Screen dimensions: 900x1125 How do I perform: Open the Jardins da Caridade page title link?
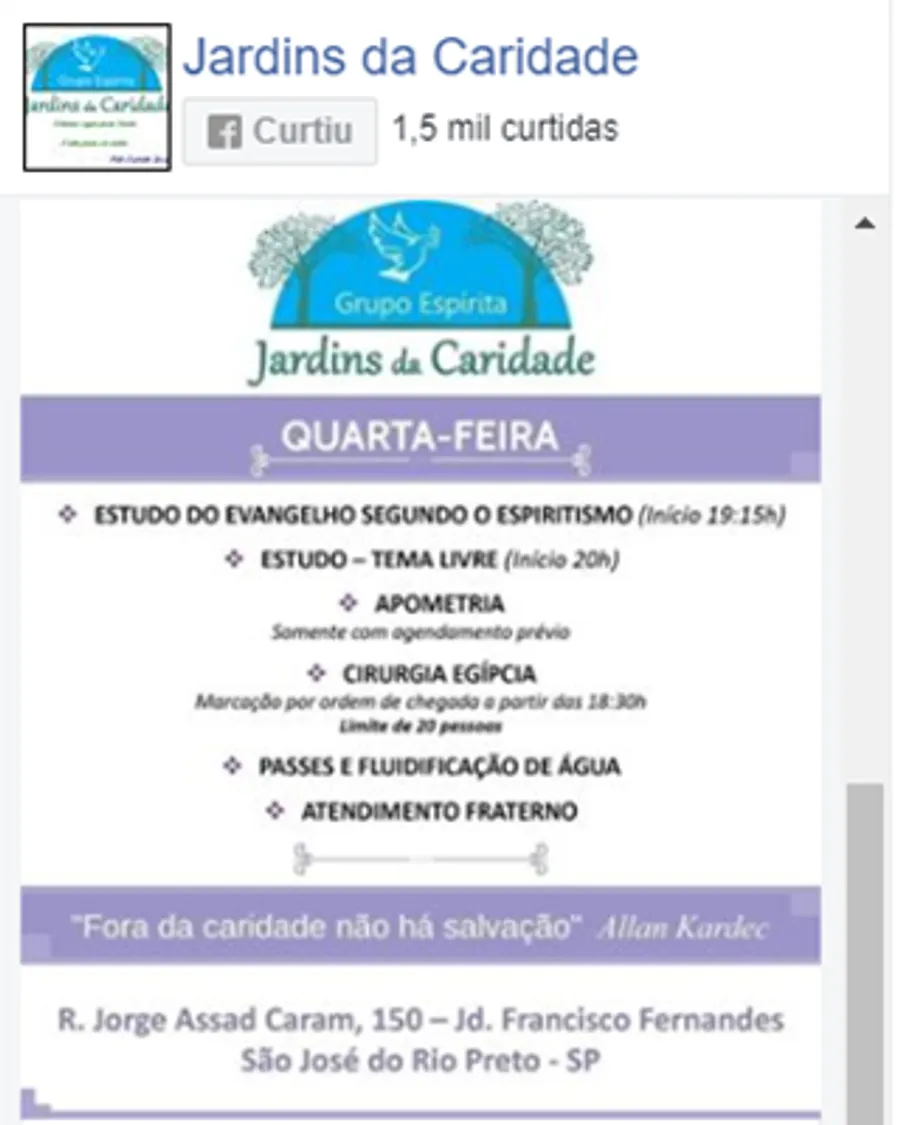tap(410, 57)
